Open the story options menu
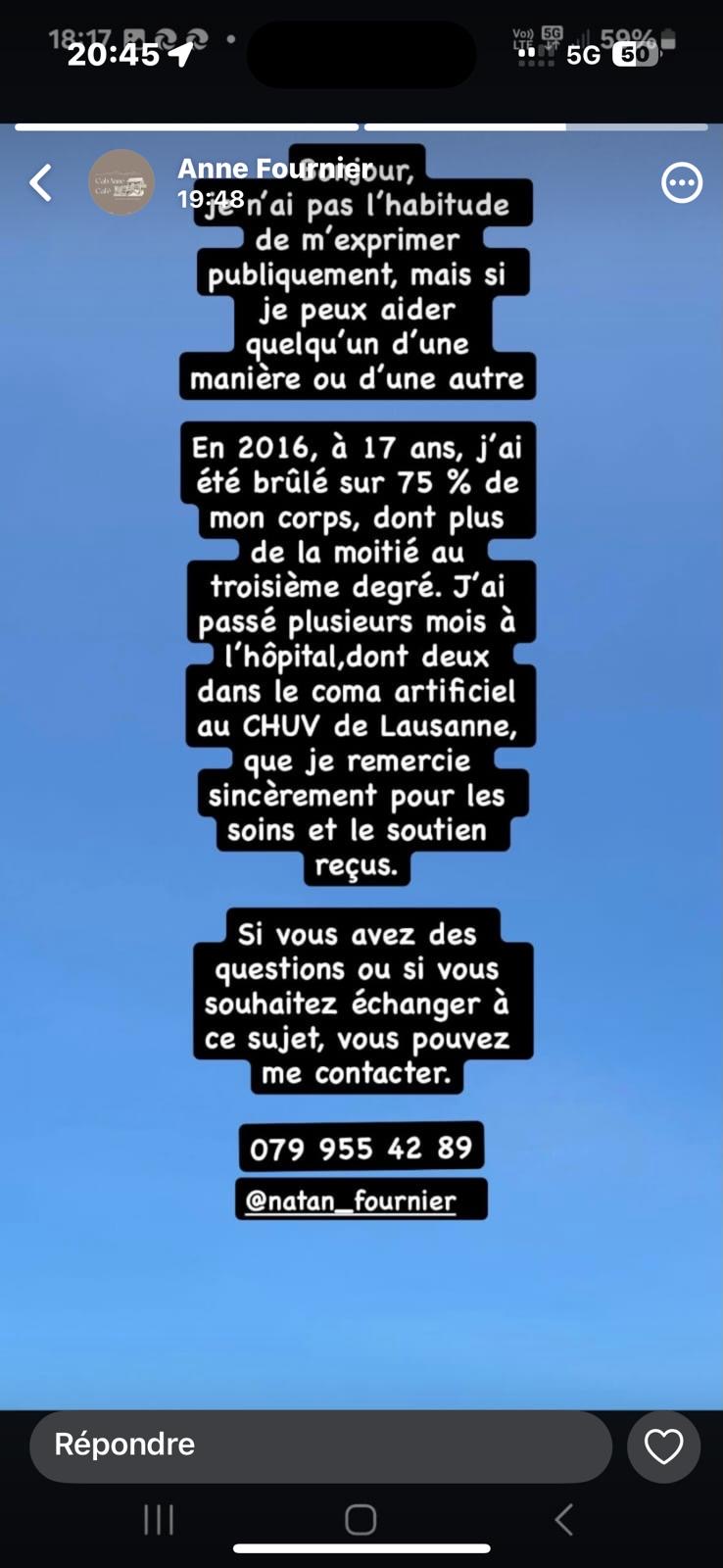Image resolution: width=723 pixels, height=1568 pixels. point(682,183)
